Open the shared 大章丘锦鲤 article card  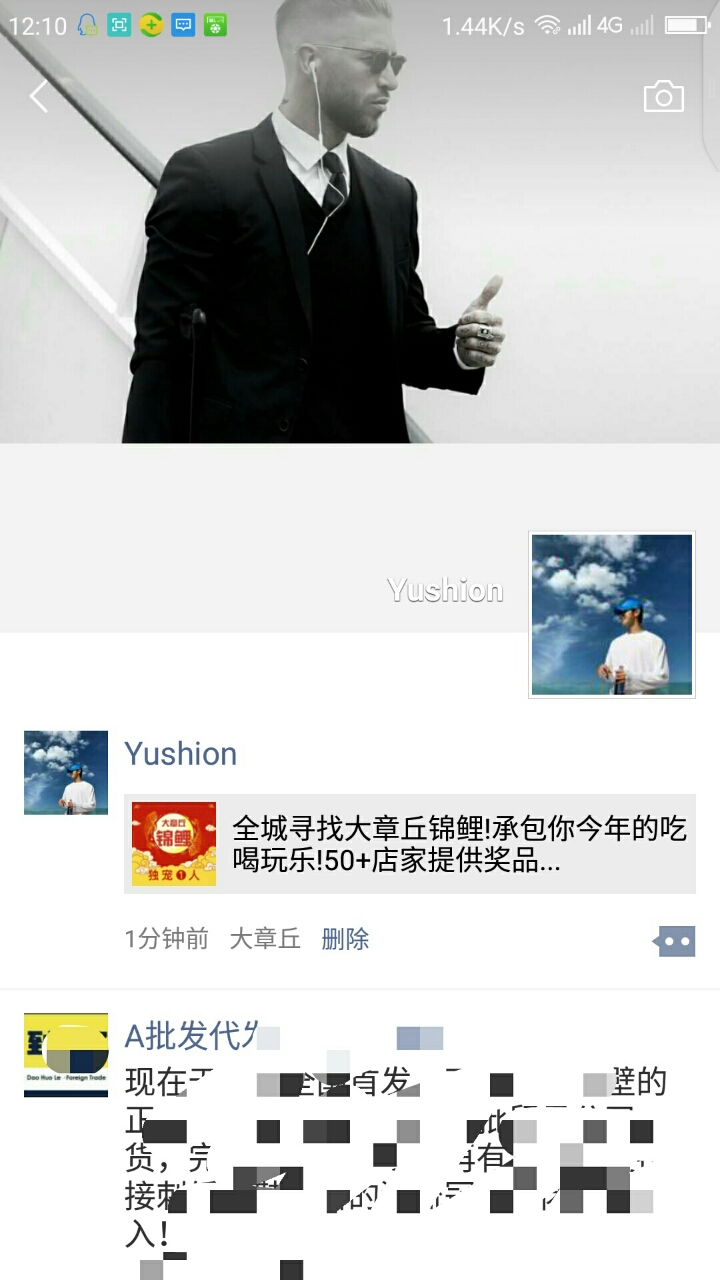tap(410, 844)
